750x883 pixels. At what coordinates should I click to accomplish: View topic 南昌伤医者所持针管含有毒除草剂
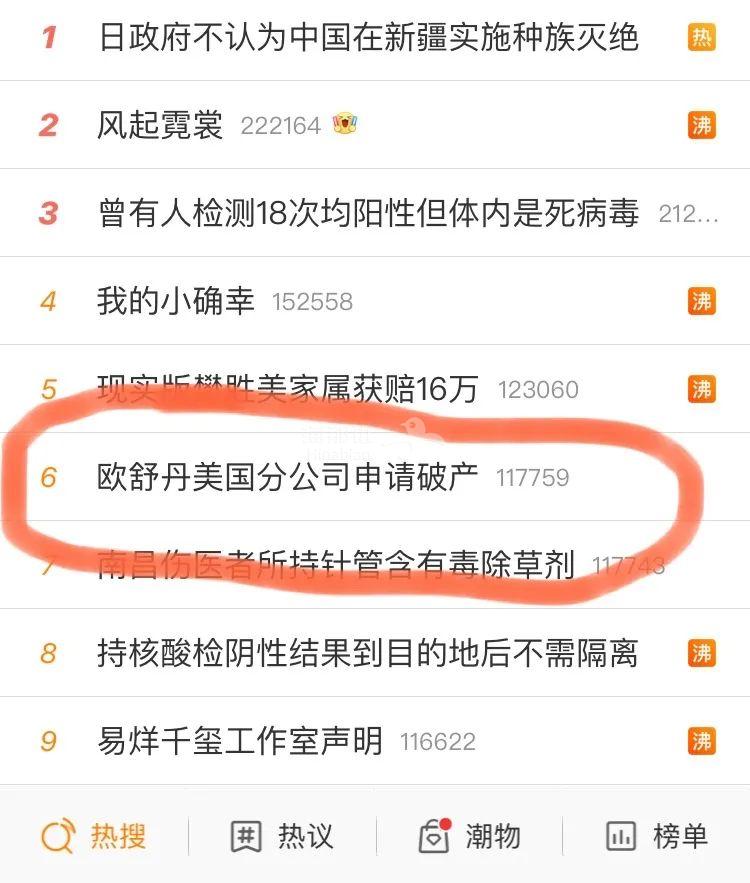336,566
